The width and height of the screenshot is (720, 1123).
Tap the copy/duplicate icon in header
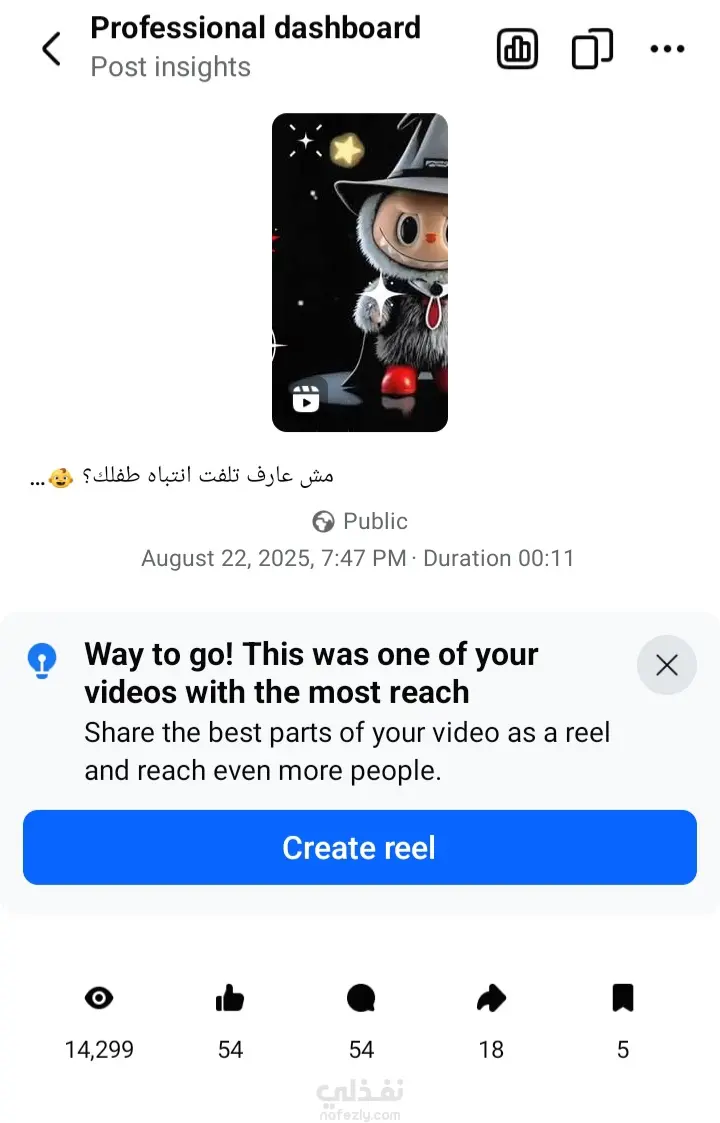pyautogui.click(x=592, y=49)
